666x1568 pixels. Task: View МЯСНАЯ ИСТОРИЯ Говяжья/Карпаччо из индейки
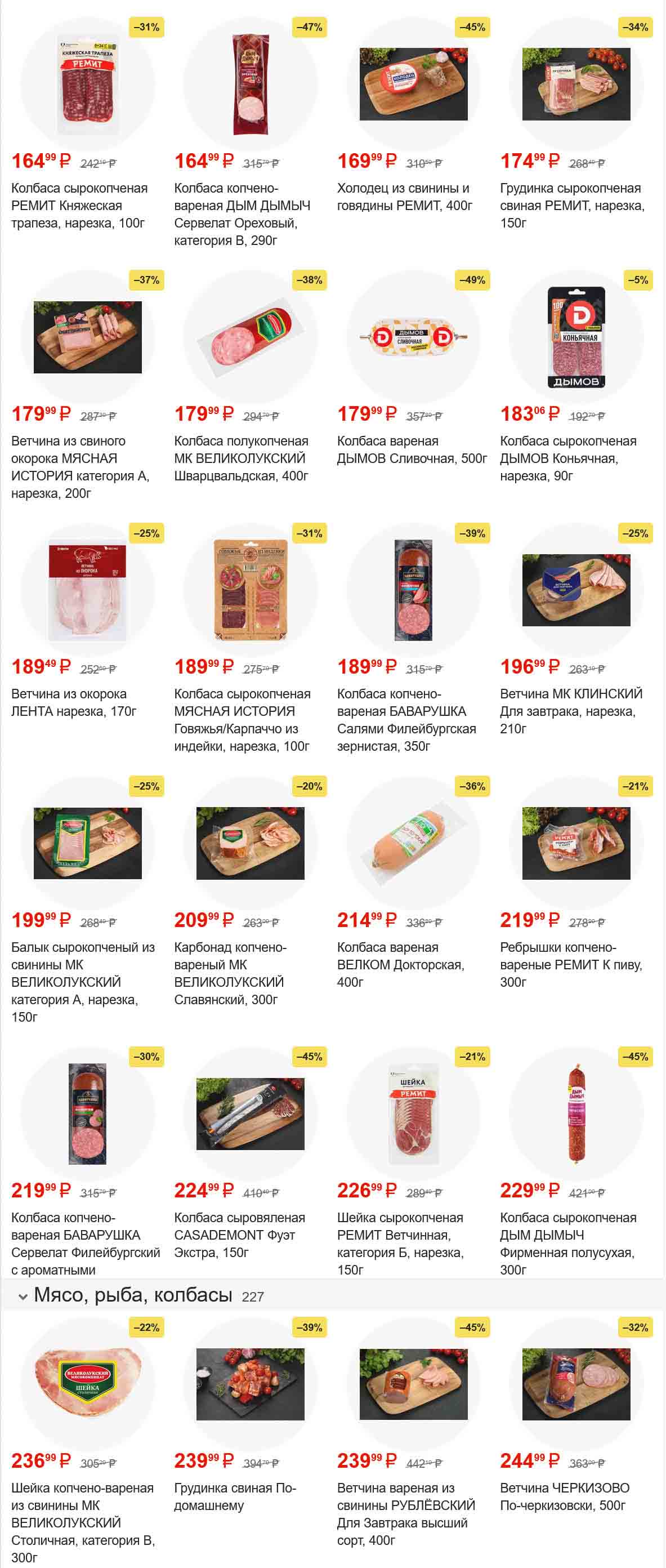[x=250, y=590]
